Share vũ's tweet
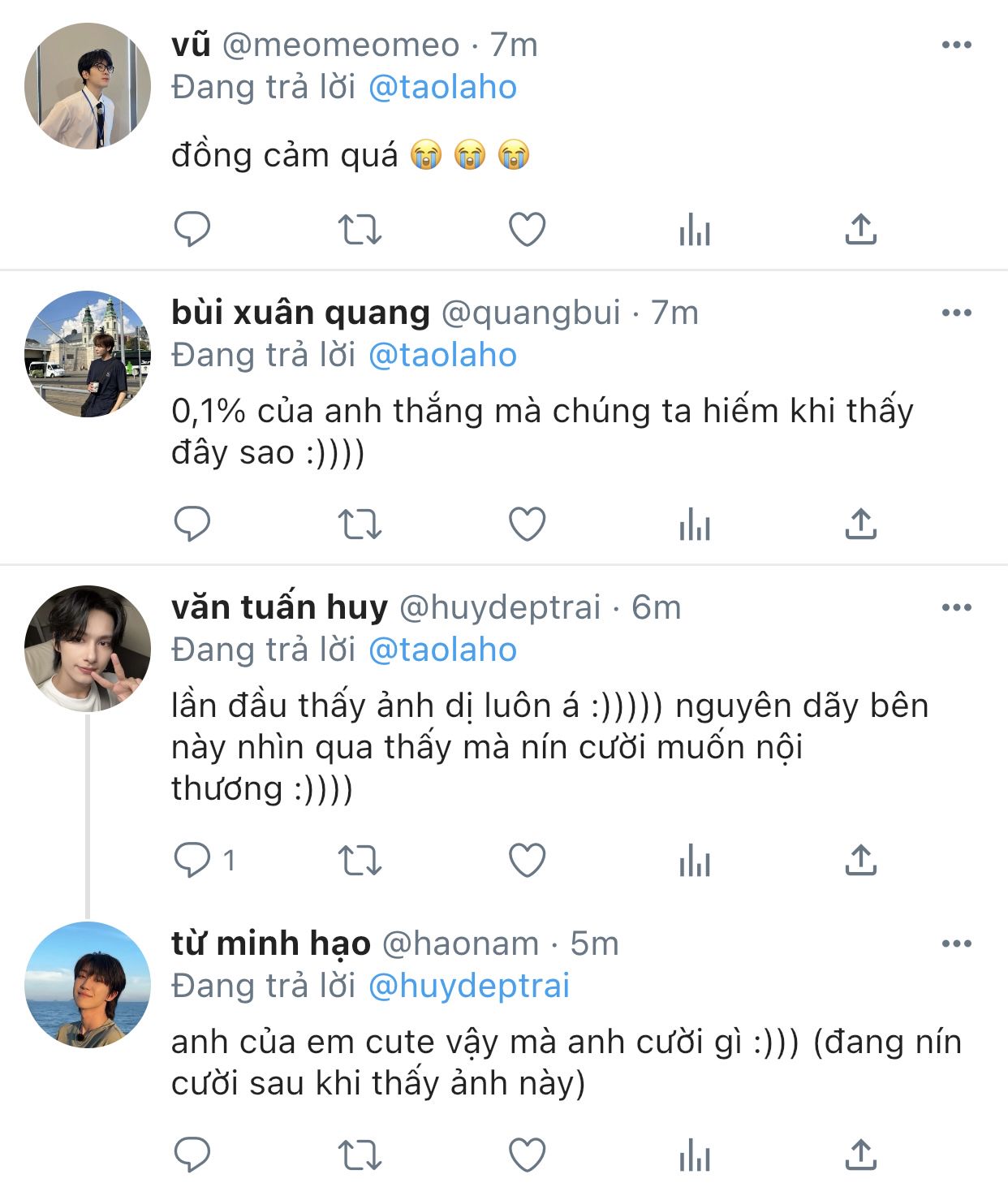1008x1183 pixels. [x=860, y=229]
